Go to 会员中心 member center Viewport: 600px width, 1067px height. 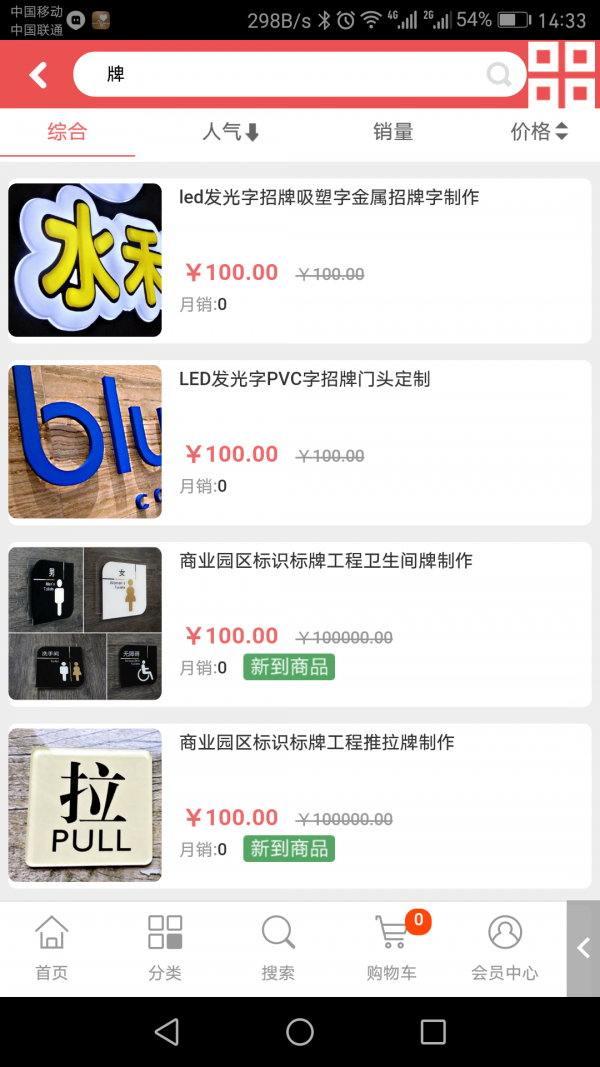505,948
